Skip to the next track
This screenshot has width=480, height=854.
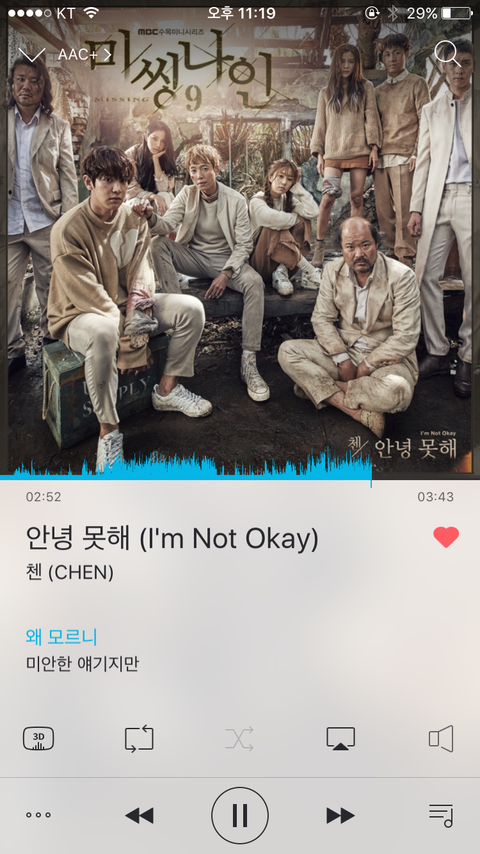coord(341,815)
